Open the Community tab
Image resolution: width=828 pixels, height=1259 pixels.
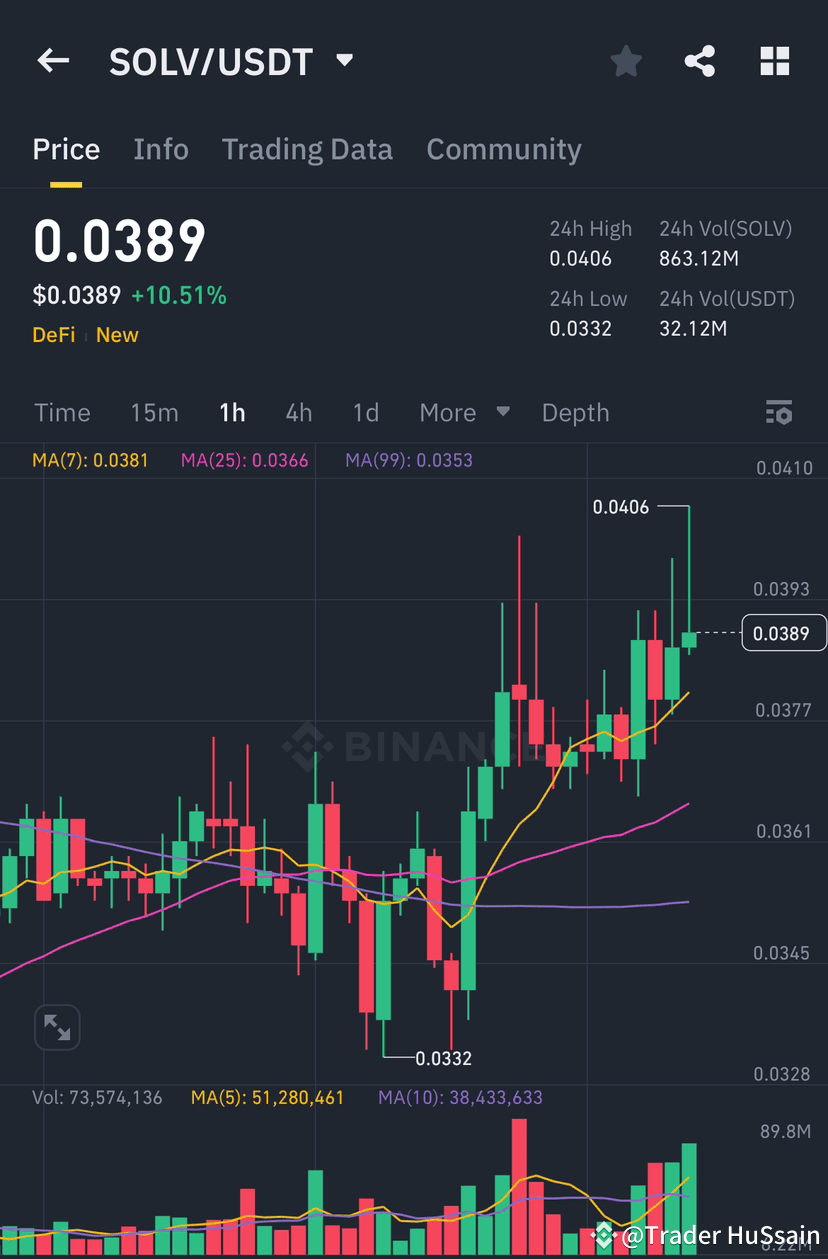(x=504, y=149)
